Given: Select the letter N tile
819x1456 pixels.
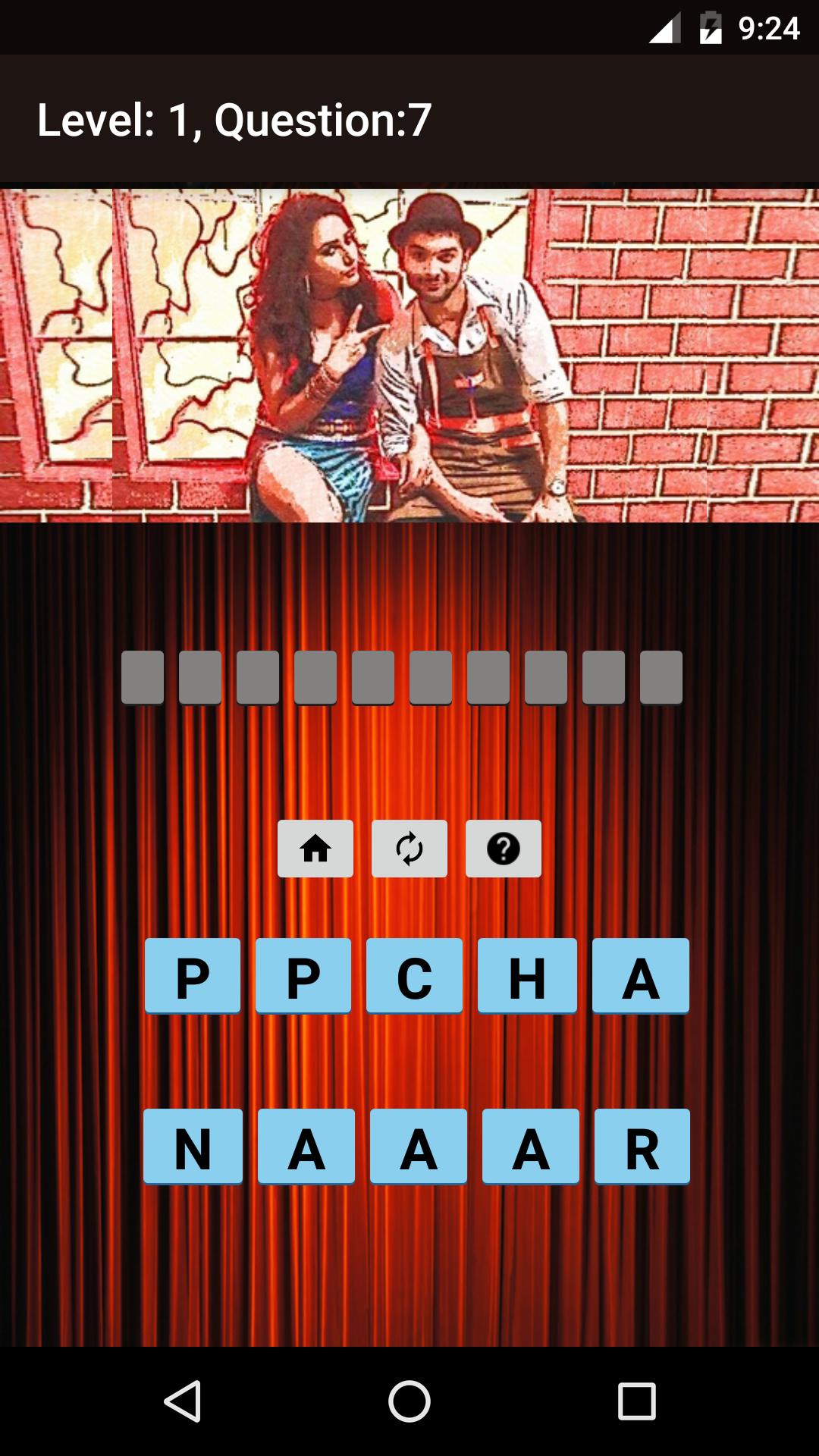Looking at the screenshot, I should tap(194, 1145).
